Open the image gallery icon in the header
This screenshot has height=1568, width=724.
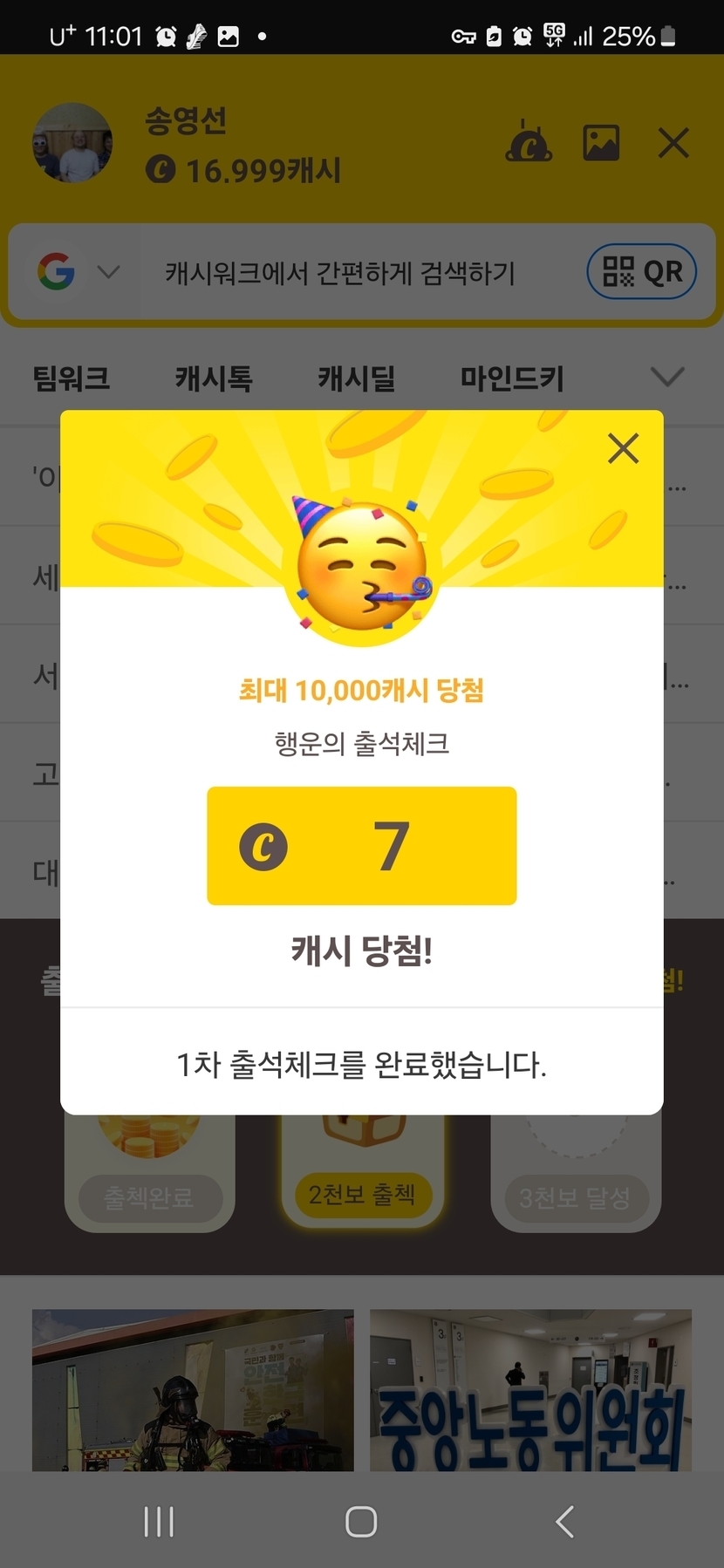(x=601, y=143)
